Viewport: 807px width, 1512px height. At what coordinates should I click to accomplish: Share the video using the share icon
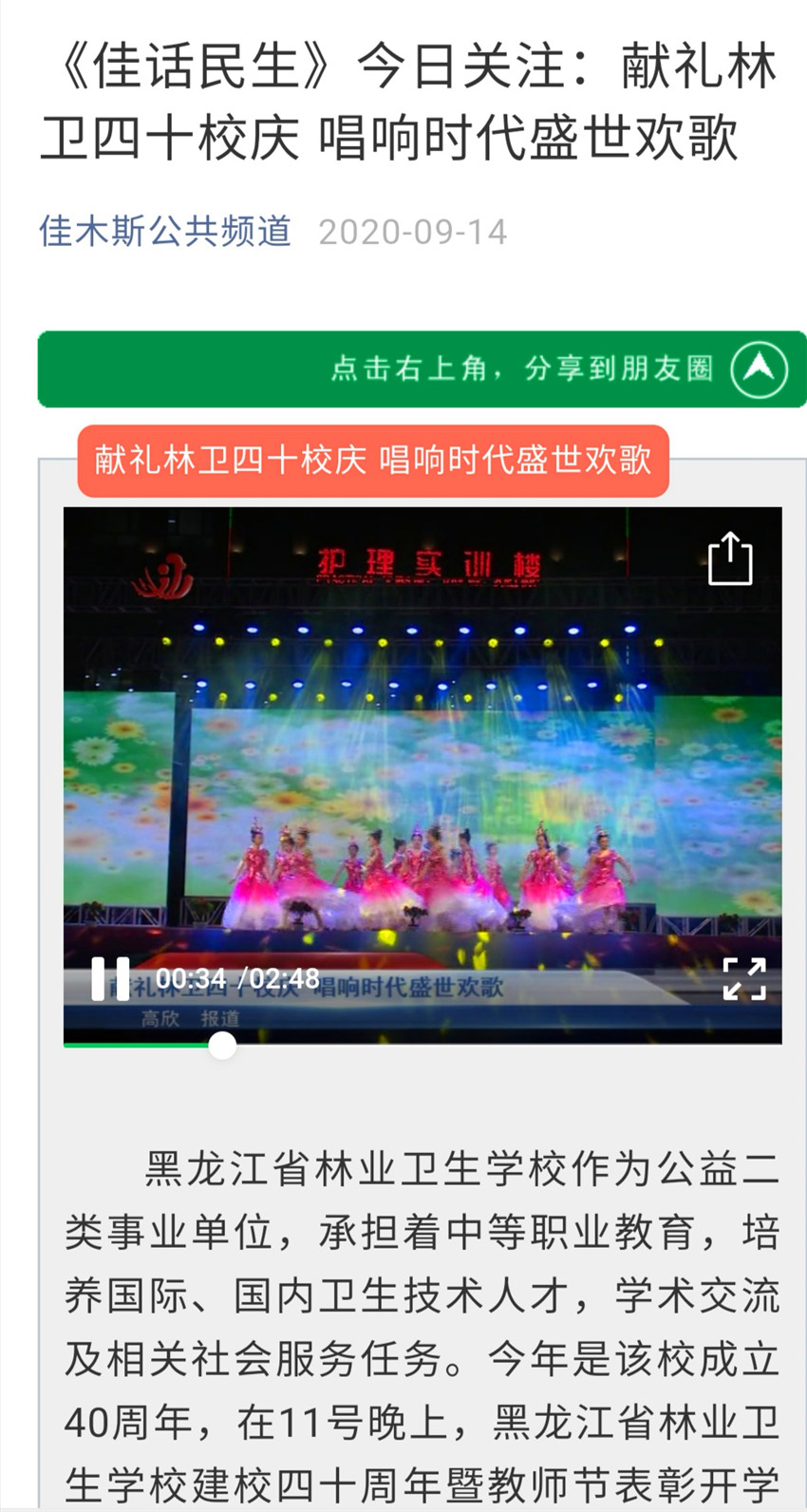pos(730,558)
